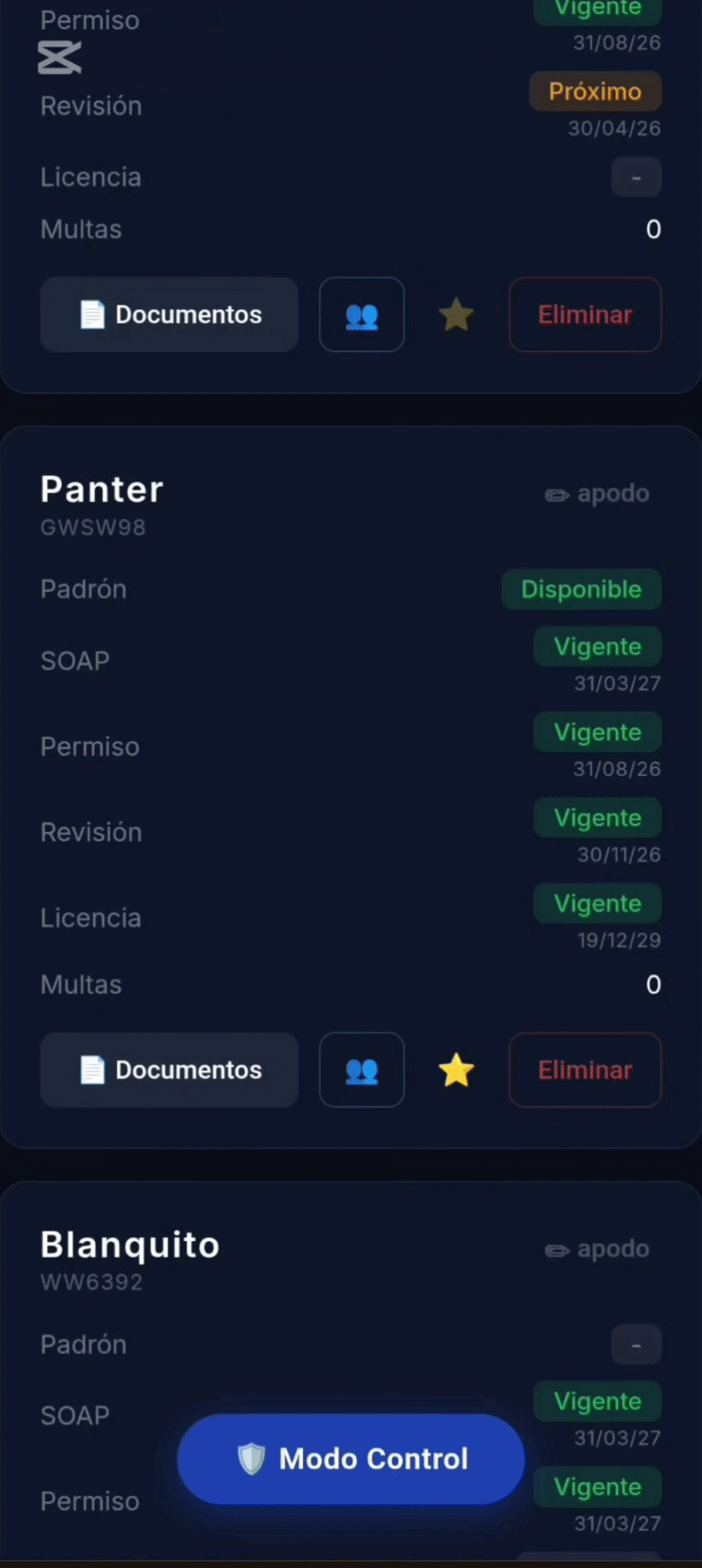Image resolution: width=702 pixels, height=1568 pixels.
Task: Click document icon in Panter's Documentos button
Action: point(92,1070)
